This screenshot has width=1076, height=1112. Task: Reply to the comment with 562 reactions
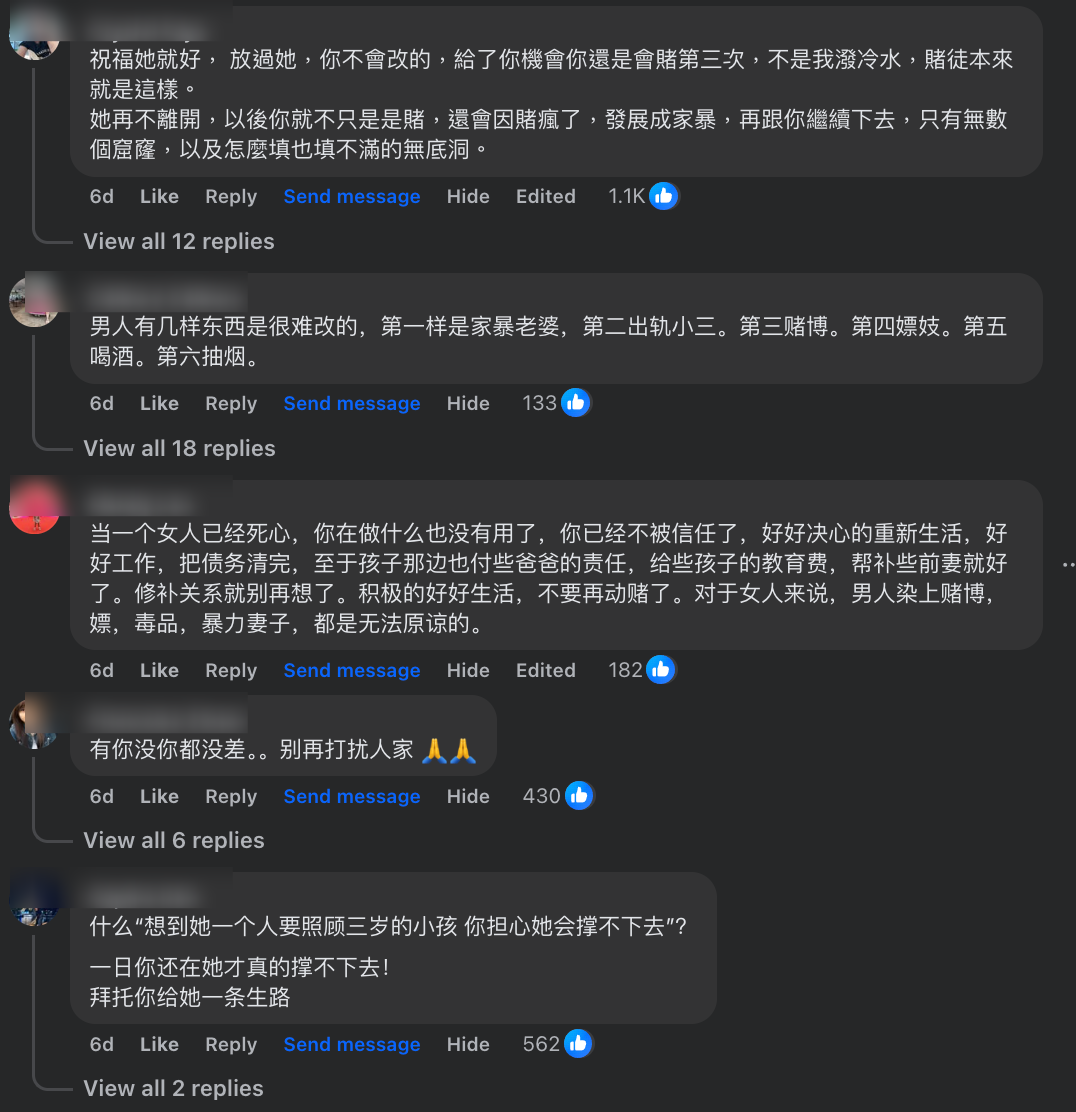click(x=231, y=1044)
